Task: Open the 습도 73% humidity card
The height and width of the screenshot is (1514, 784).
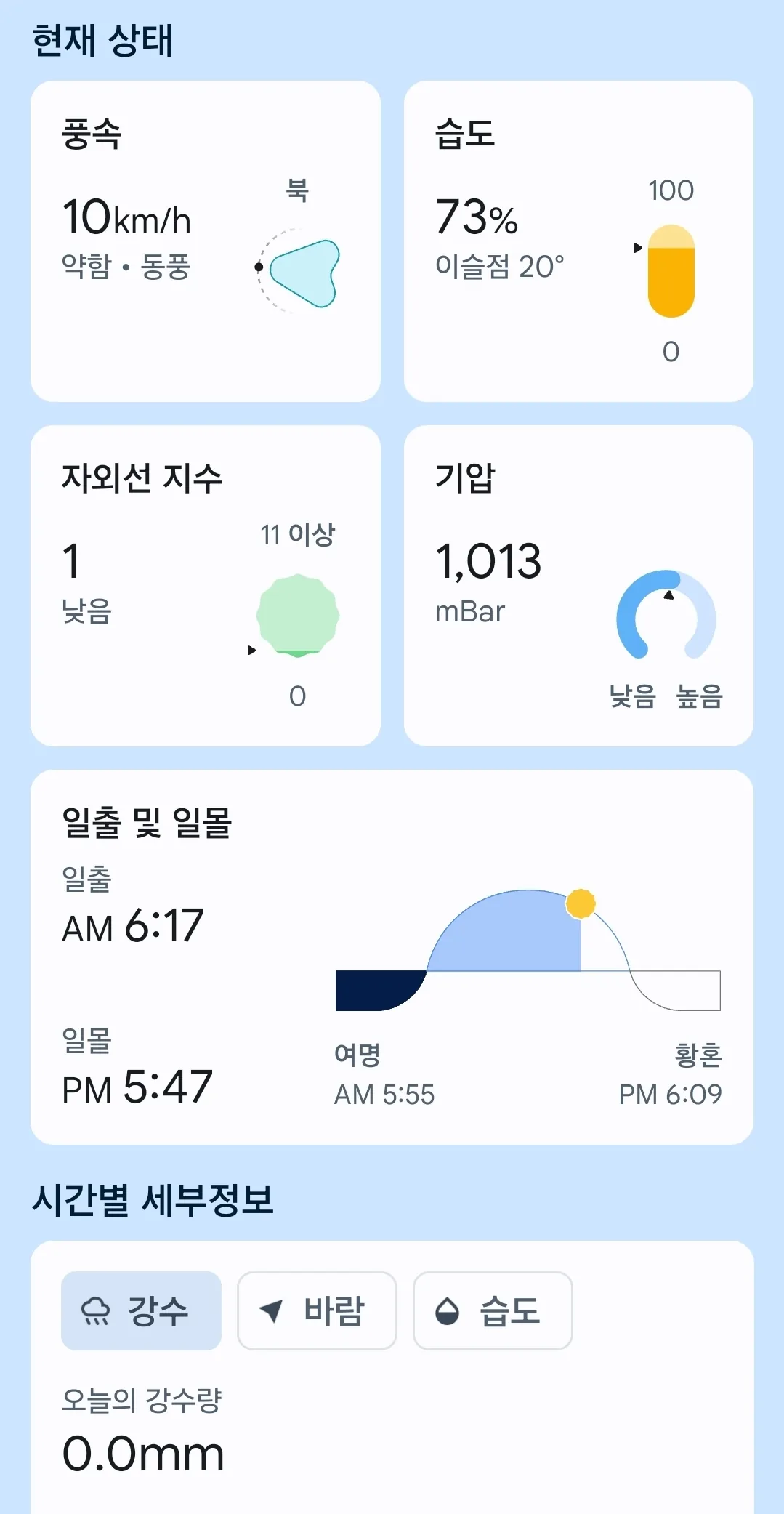Action: pyautogui.click(x=578, y=241)
